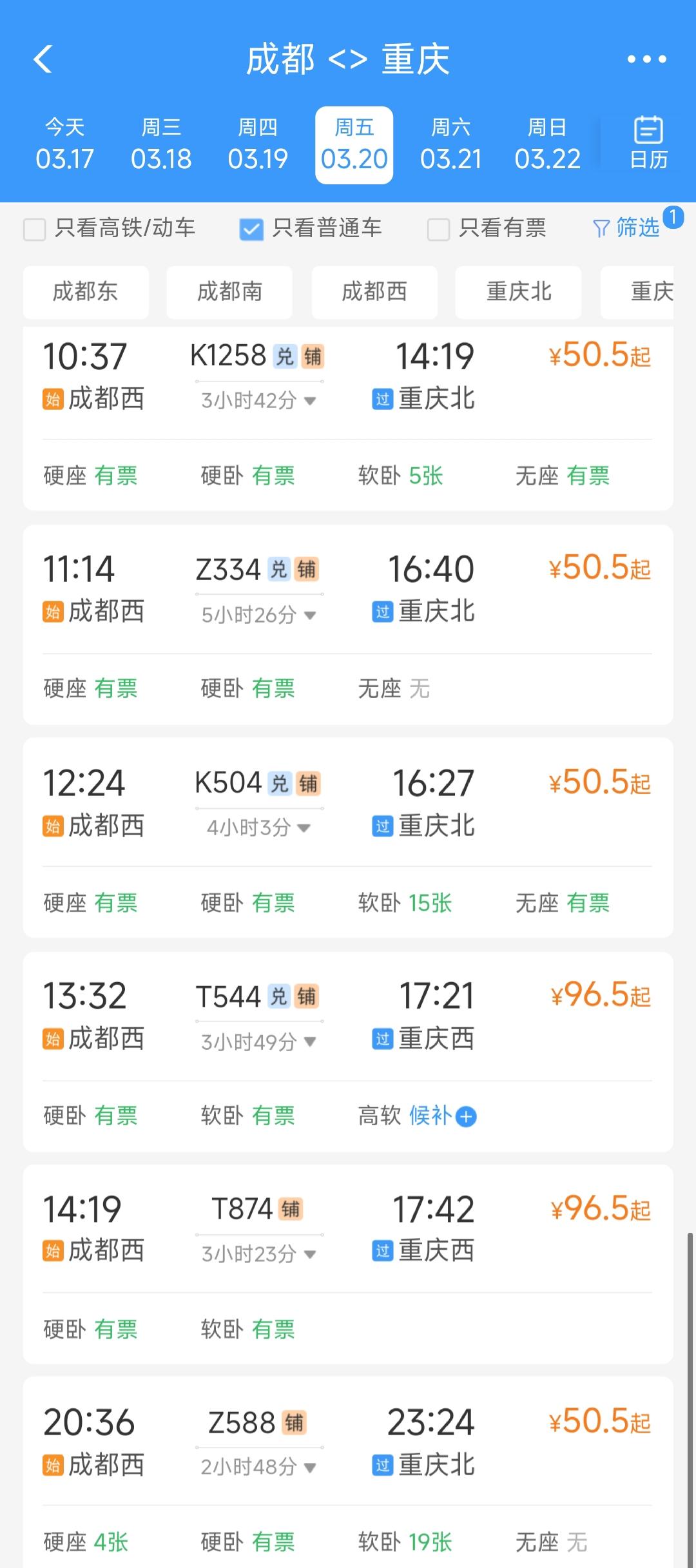Viewport: 696px width, 1568px height.
Task: Expand T874 travel time dropdown
Action: tap(311, 1253)
